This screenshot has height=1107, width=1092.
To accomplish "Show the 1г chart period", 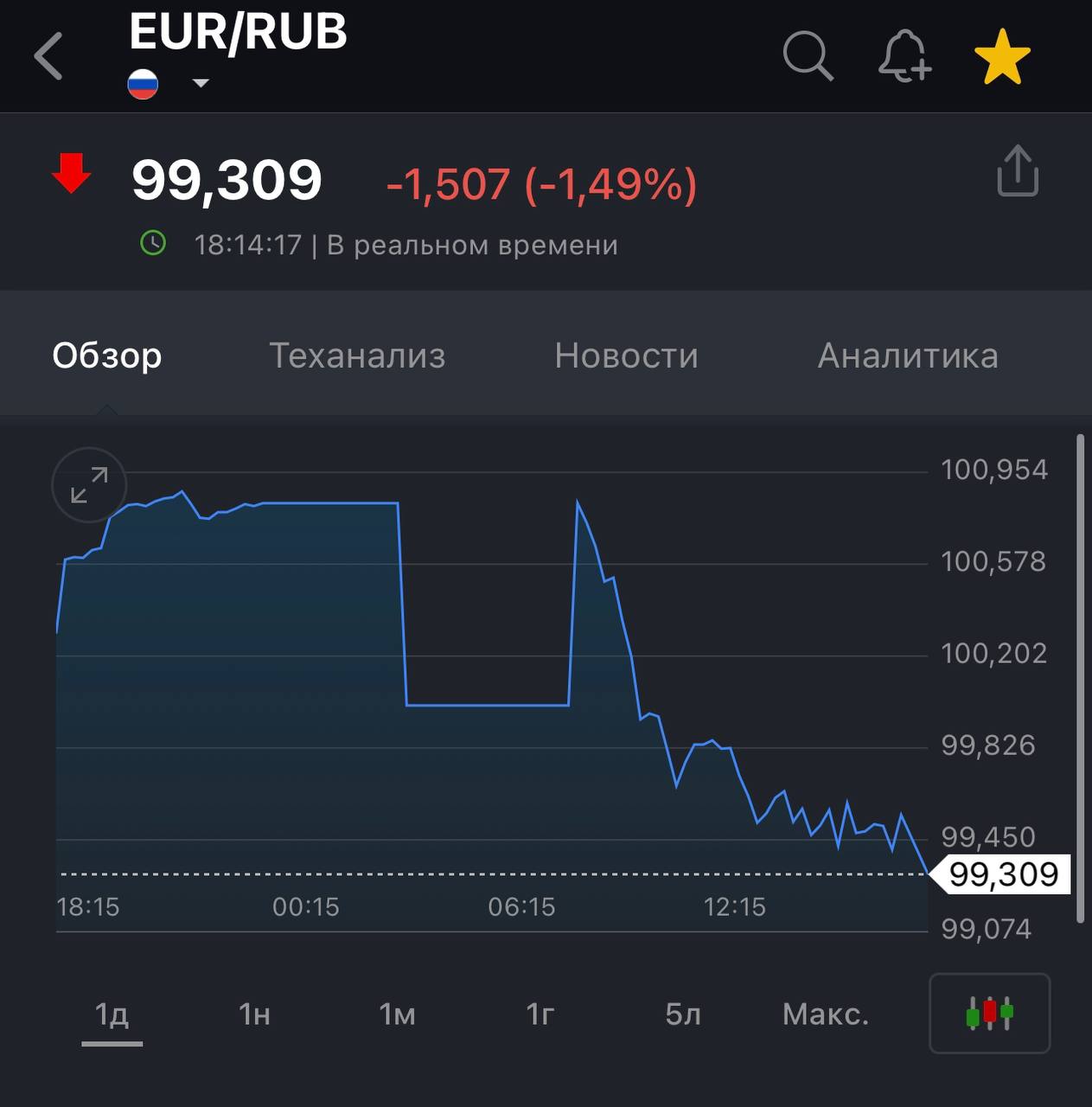I will coord(540,1014).
